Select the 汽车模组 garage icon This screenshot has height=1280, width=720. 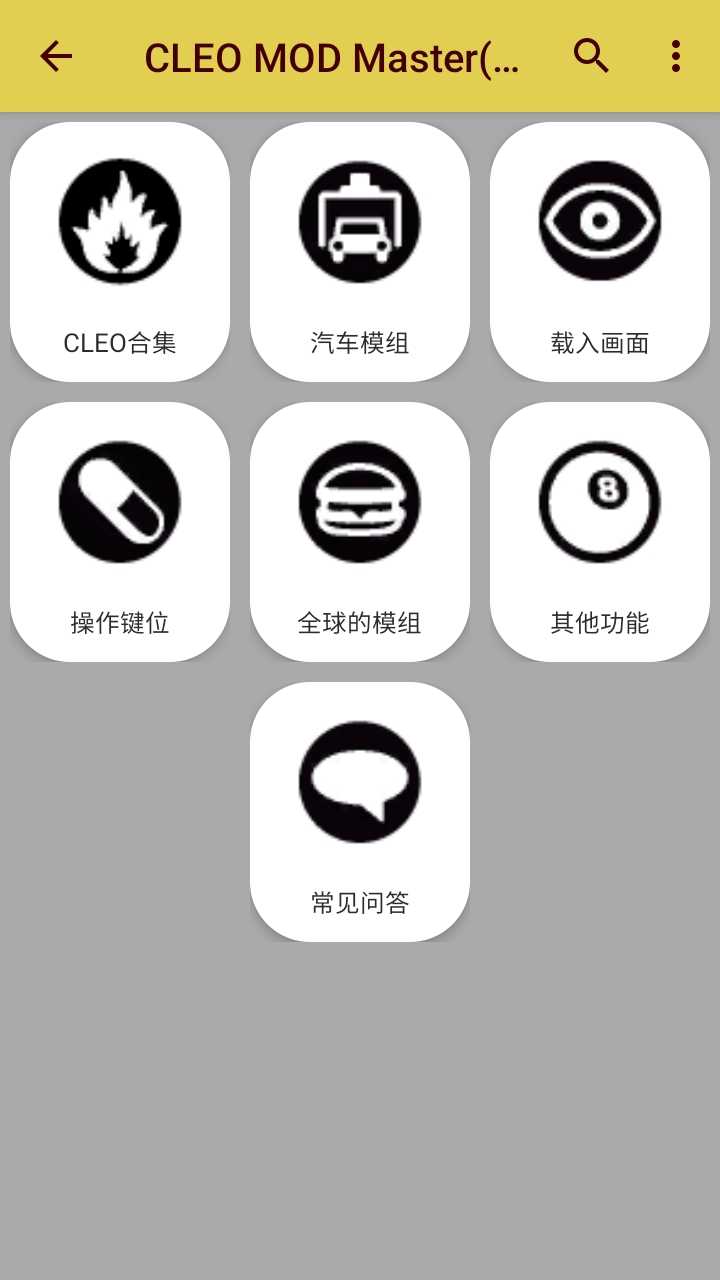point(359,221)
